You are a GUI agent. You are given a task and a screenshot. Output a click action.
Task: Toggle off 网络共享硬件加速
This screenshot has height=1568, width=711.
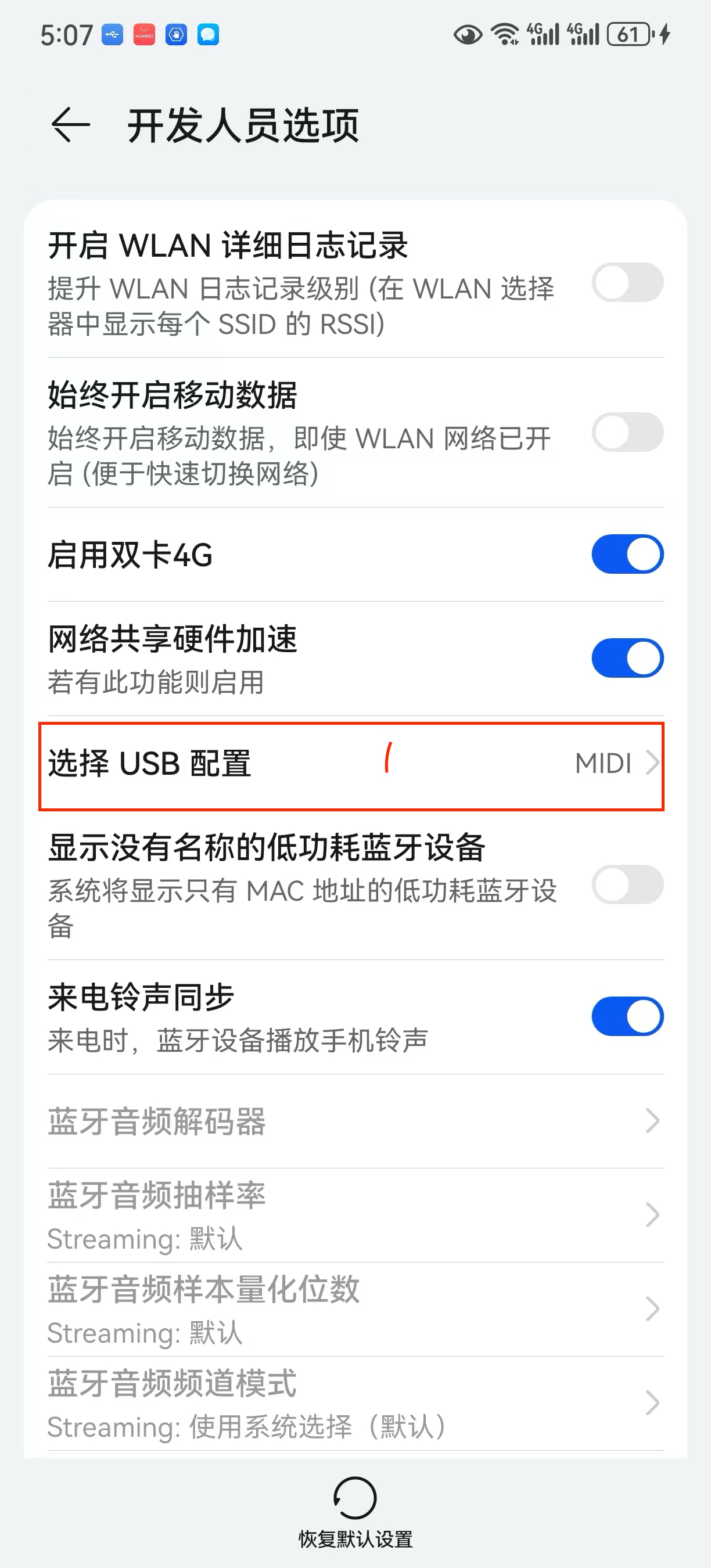click(627, 658)
